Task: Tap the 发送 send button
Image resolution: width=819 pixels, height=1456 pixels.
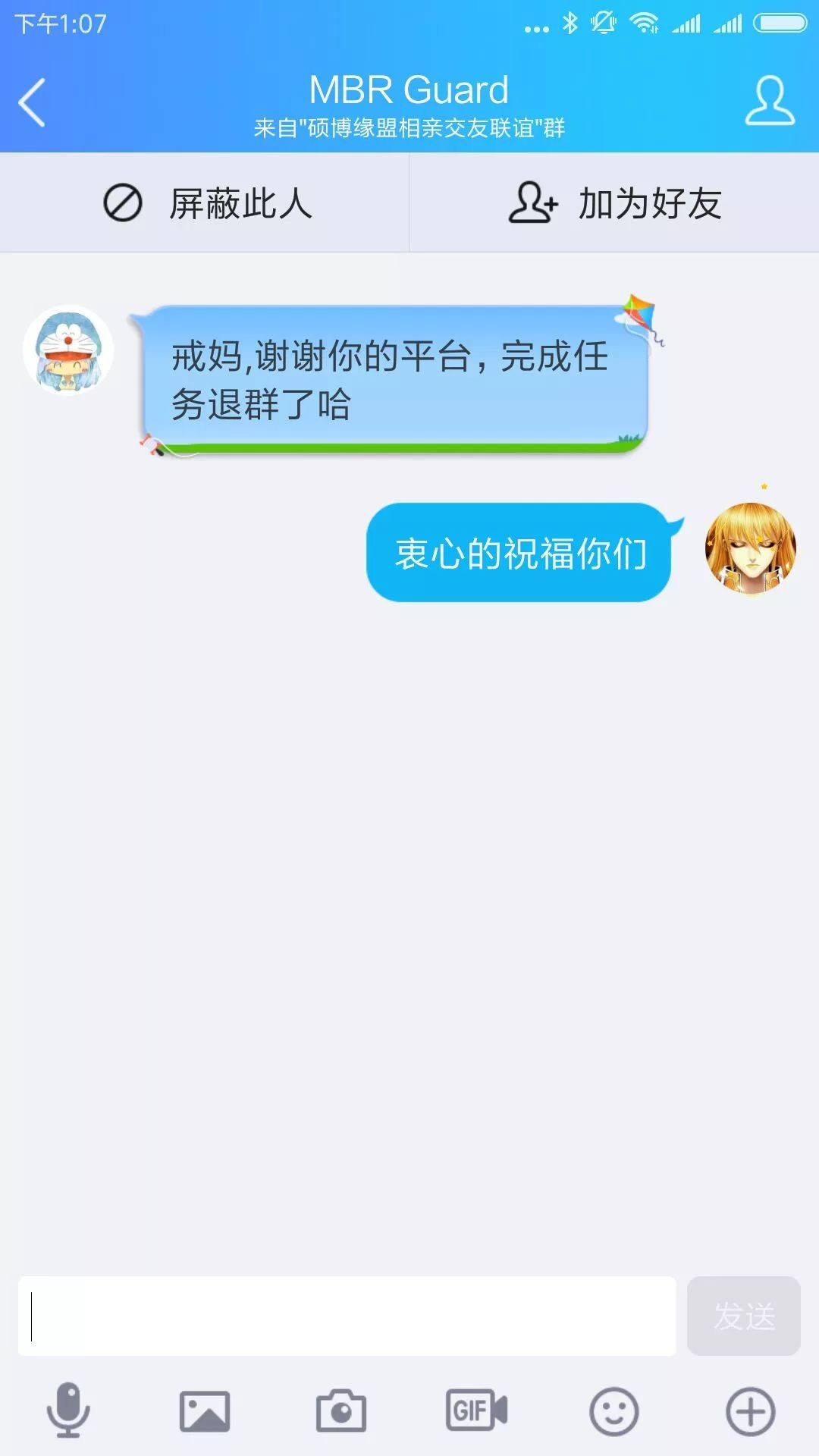Action: pyautogui.click(x=743, y=1316)
